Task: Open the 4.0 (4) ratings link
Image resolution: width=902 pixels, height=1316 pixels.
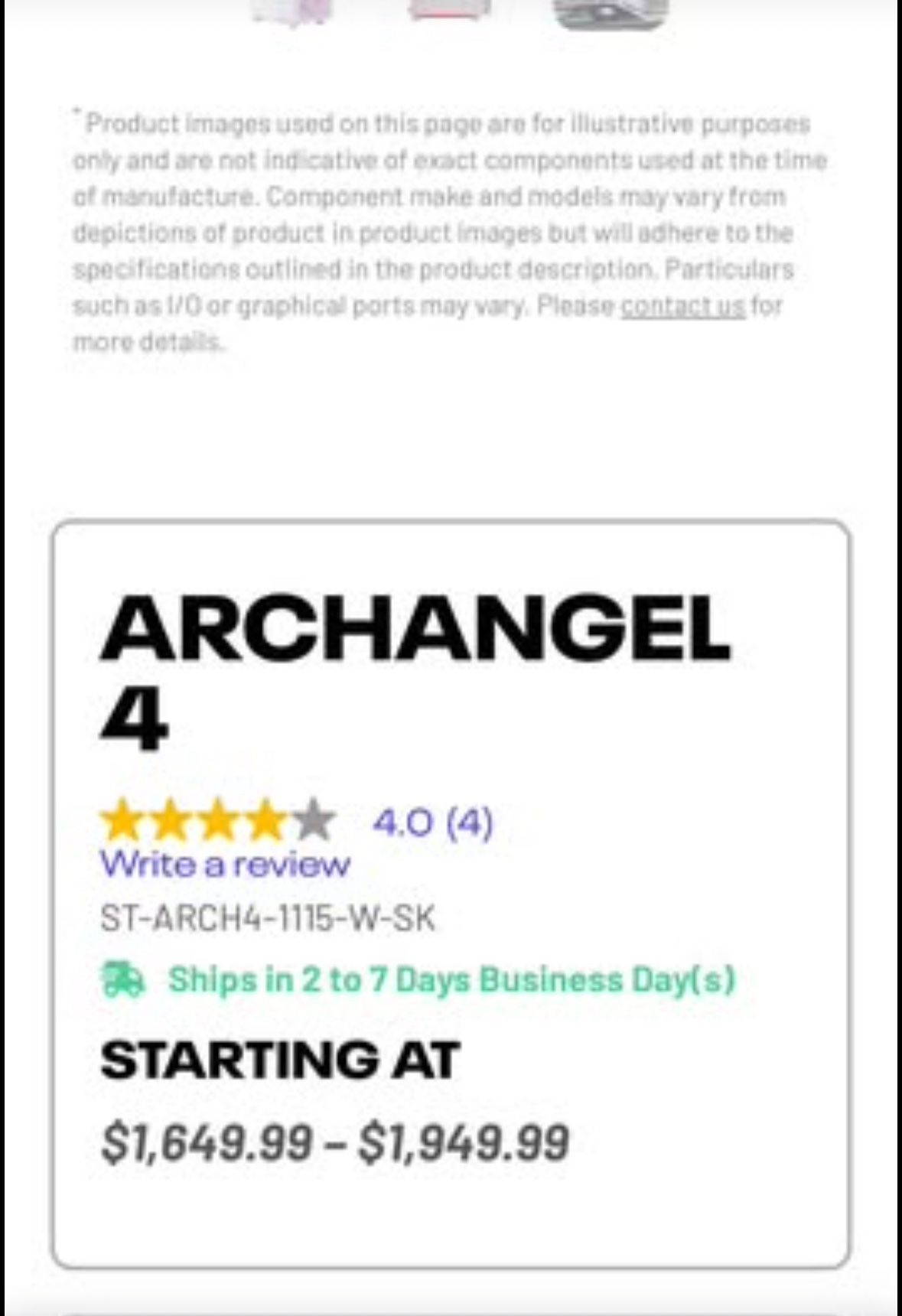Action: [432, 822]
